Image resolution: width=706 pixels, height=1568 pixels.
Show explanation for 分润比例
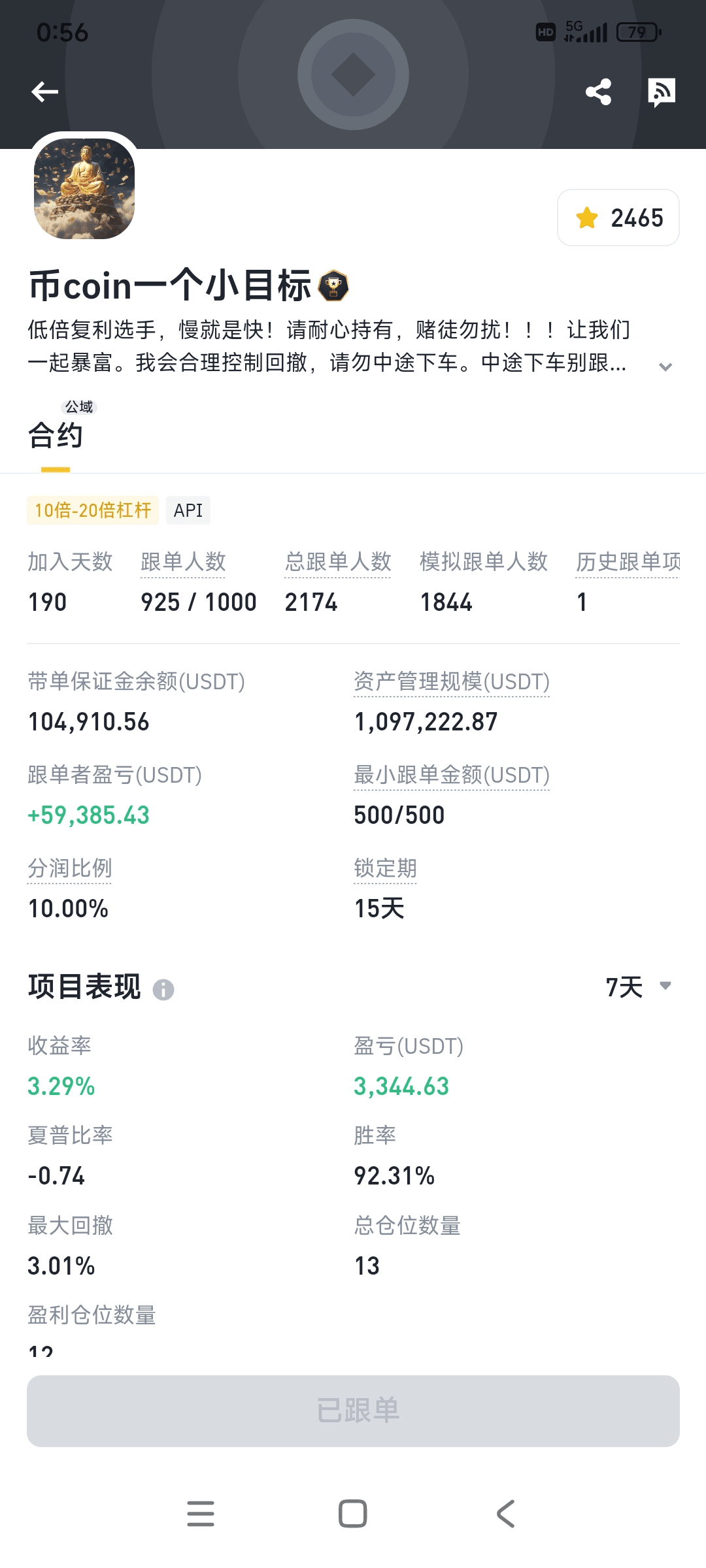pos(69,868)
